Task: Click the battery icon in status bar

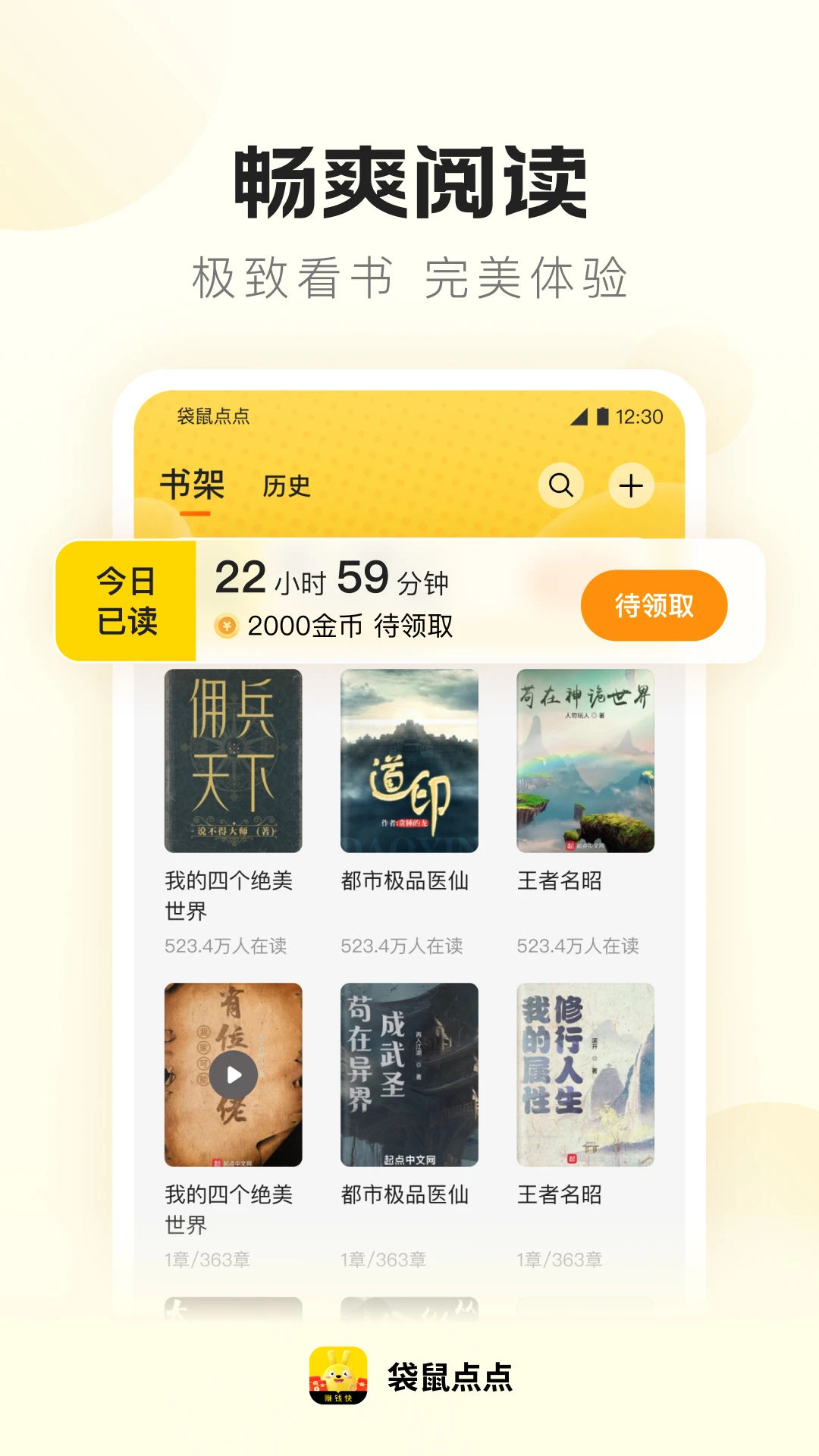Action: pos(603,416)
